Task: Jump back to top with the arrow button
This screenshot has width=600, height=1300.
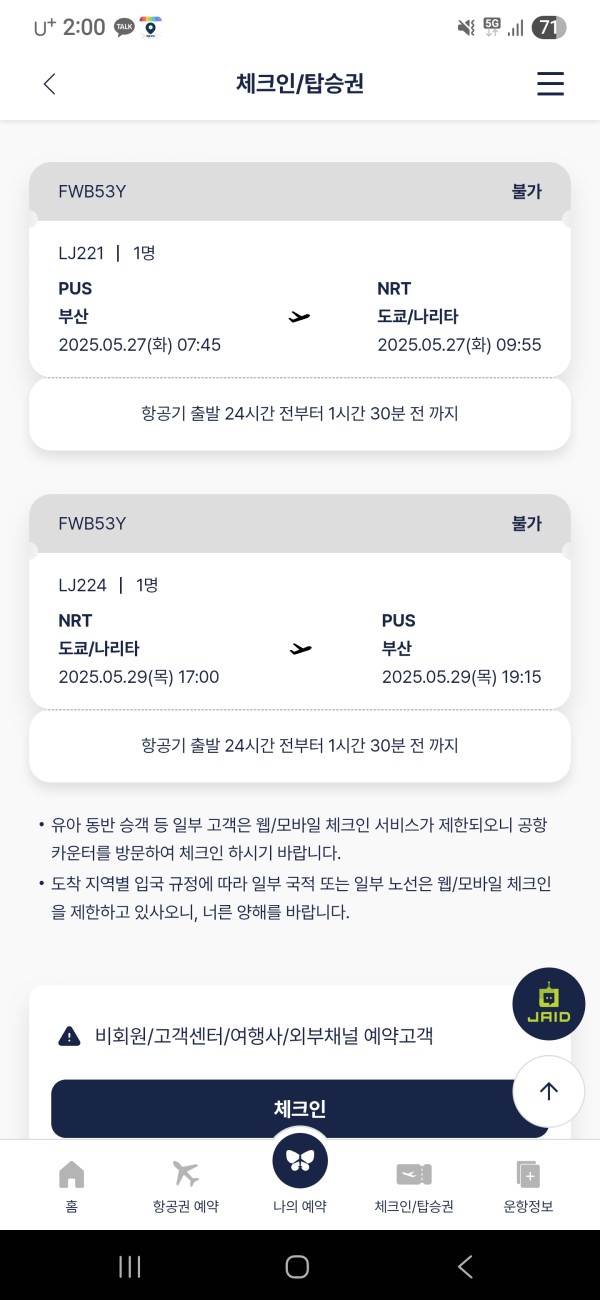Action: click(x=548, y=1092)
